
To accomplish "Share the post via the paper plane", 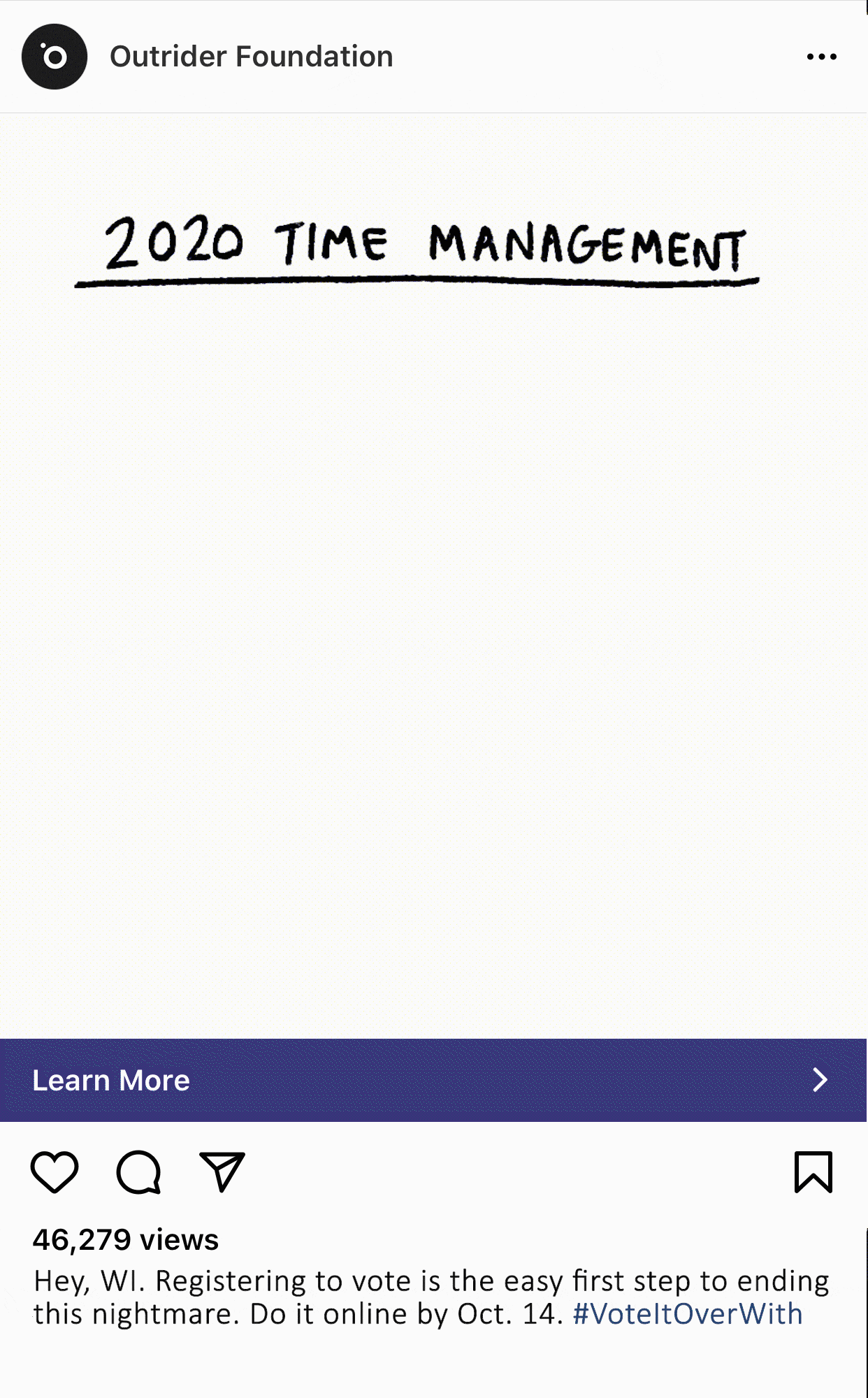I will click(x=222, y=1172).
